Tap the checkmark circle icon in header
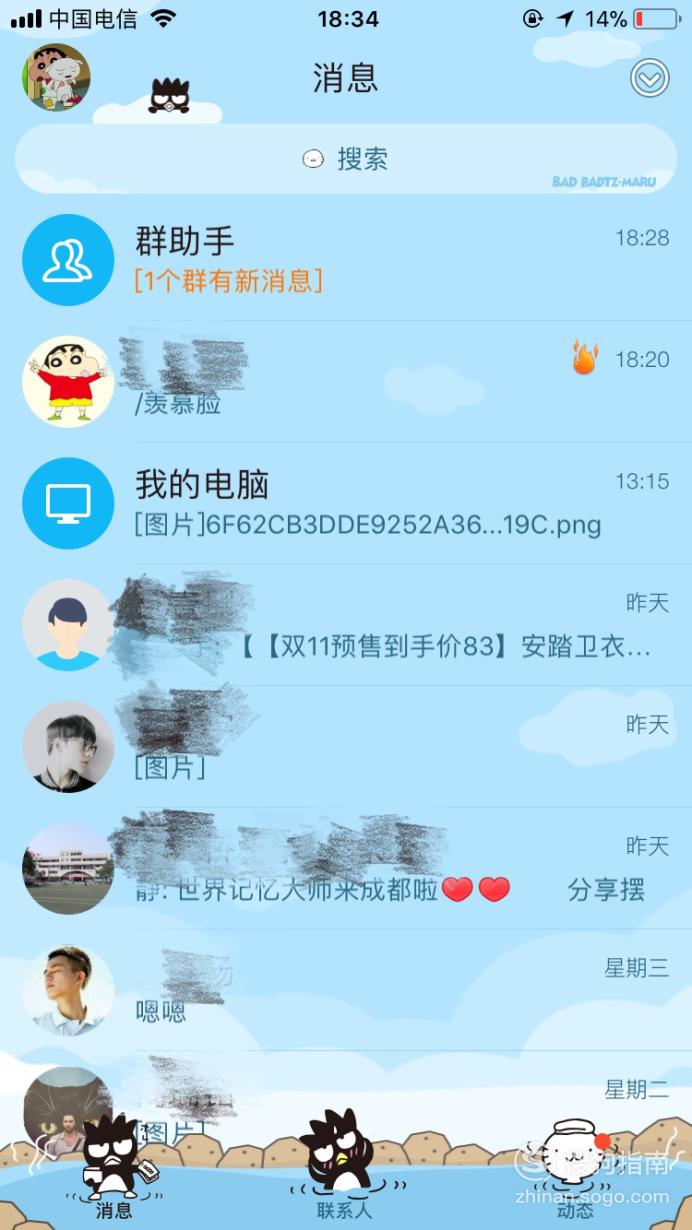 [649, 78]
